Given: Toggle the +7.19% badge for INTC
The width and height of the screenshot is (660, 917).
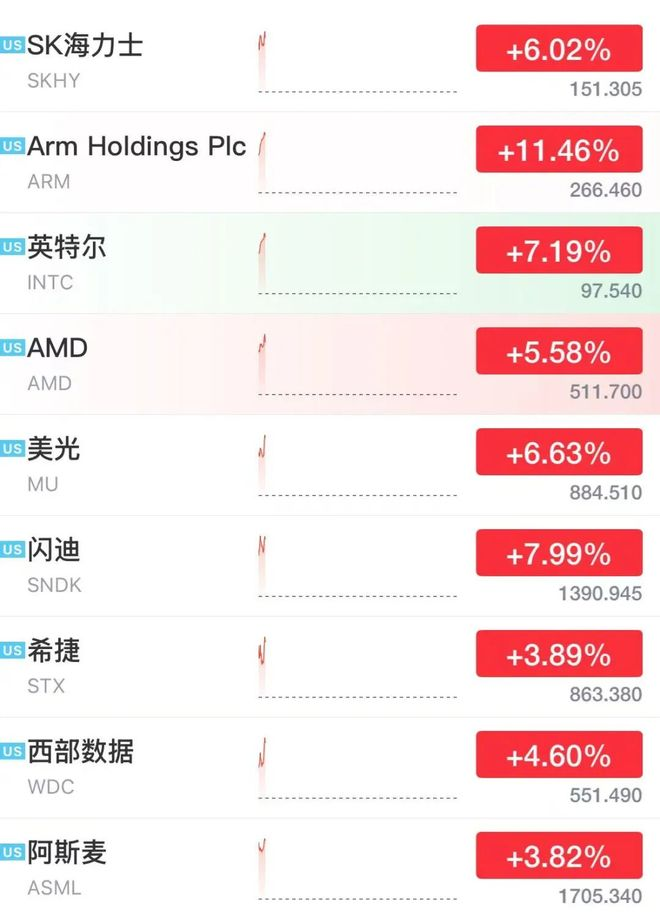Looking at the screenshot, I should pyautogui.click(x=559, y=250).
